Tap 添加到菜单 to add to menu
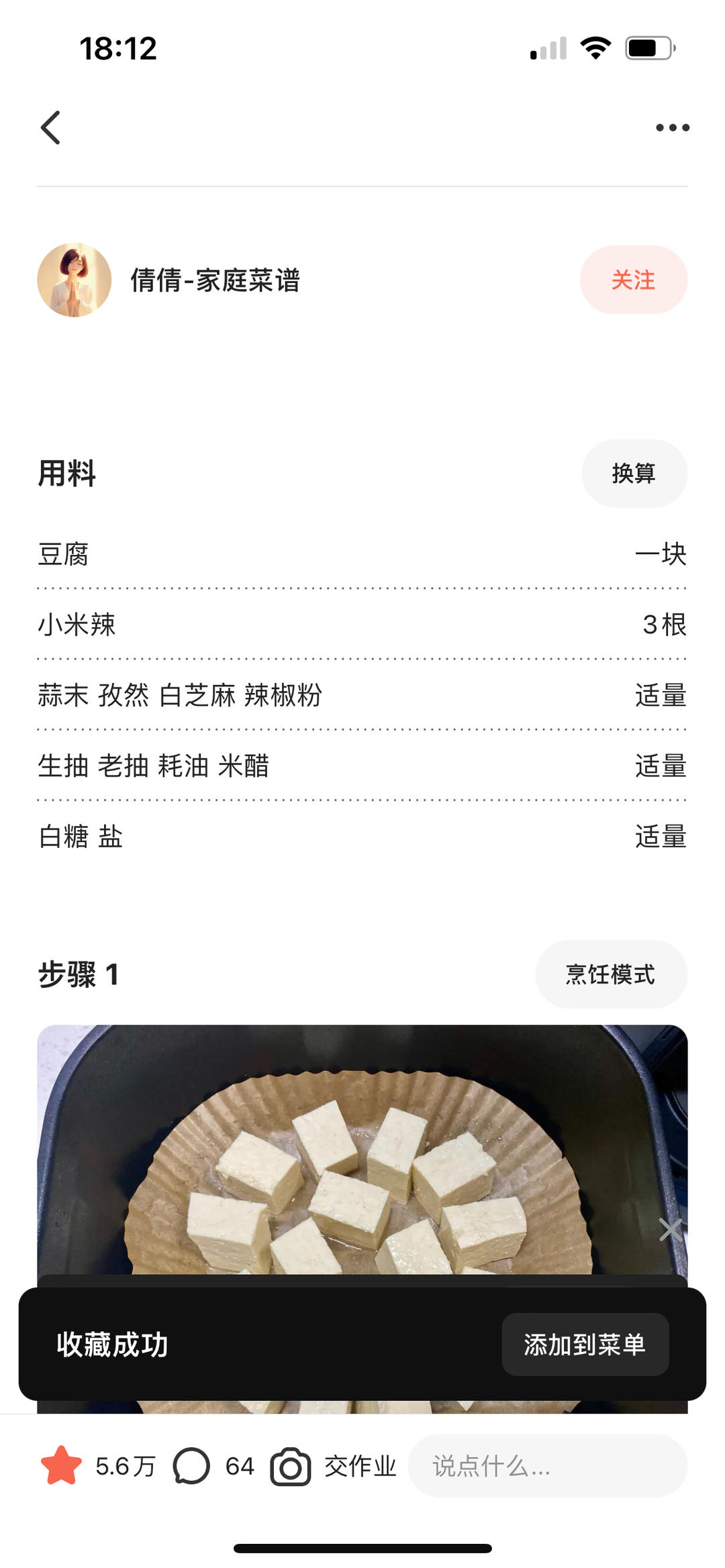The width and height of the screenshot is (725, 1568). point(585,1345)
